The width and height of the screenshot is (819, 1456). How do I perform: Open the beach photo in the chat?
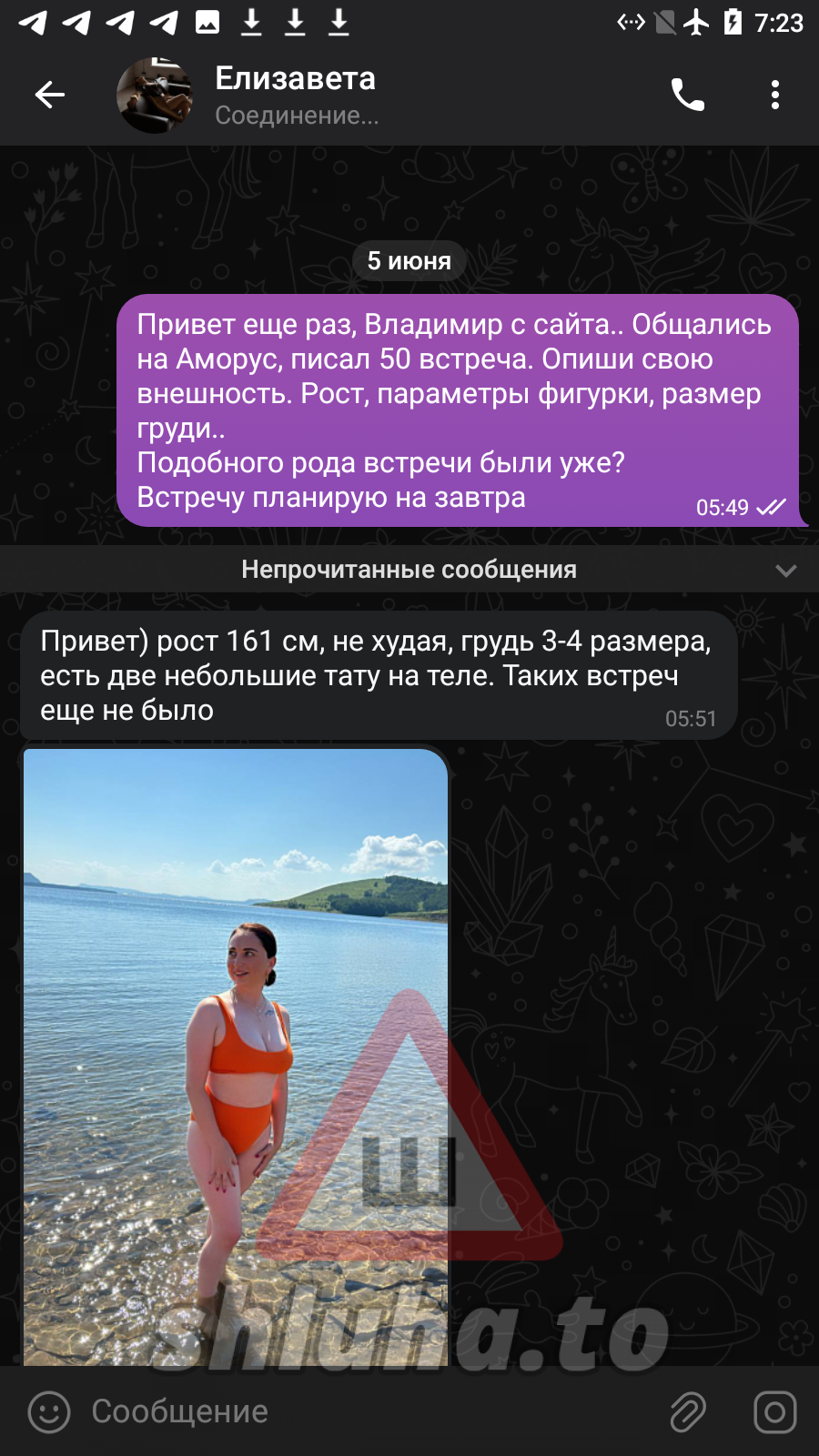point(235,1056)
